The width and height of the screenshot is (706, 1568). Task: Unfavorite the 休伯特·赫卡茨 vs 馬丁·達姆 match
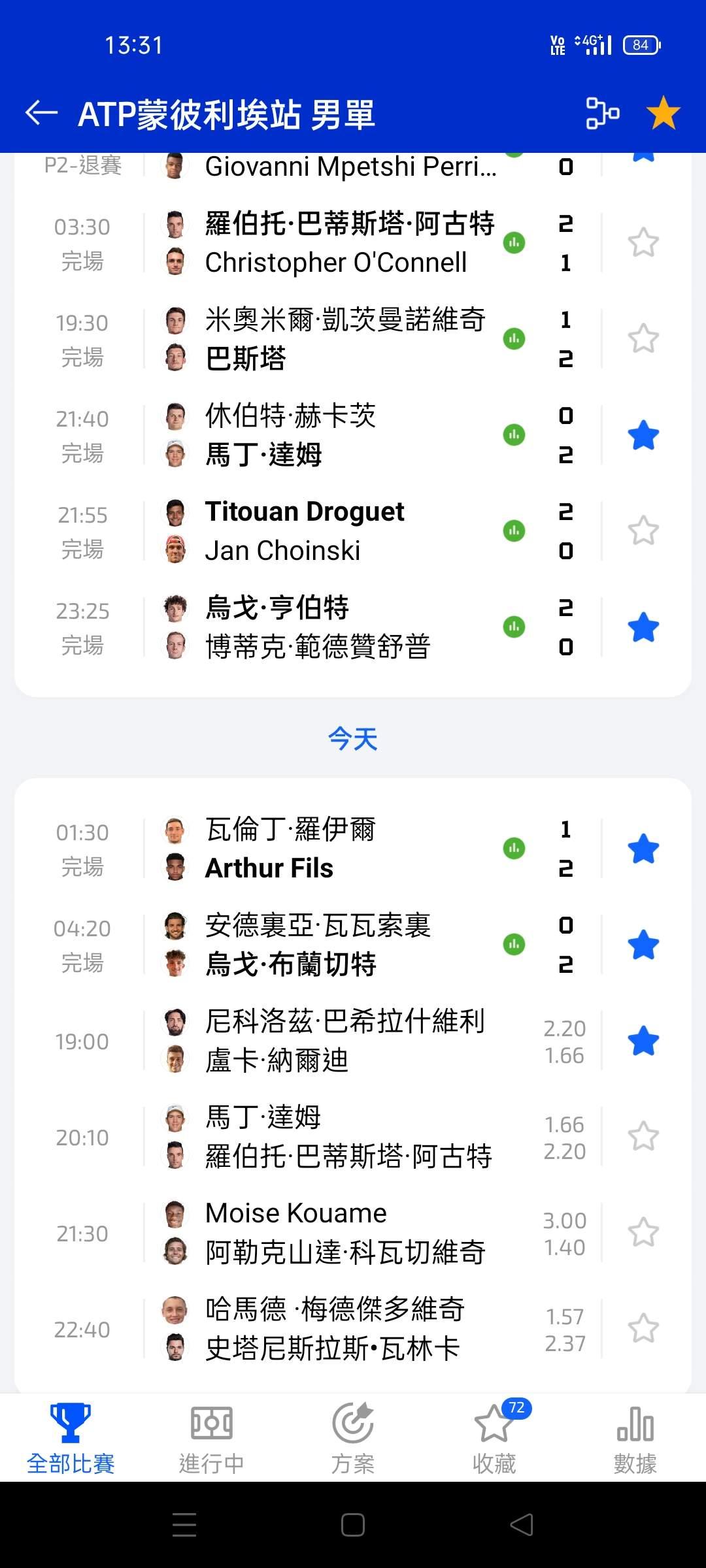coord(643,435)
